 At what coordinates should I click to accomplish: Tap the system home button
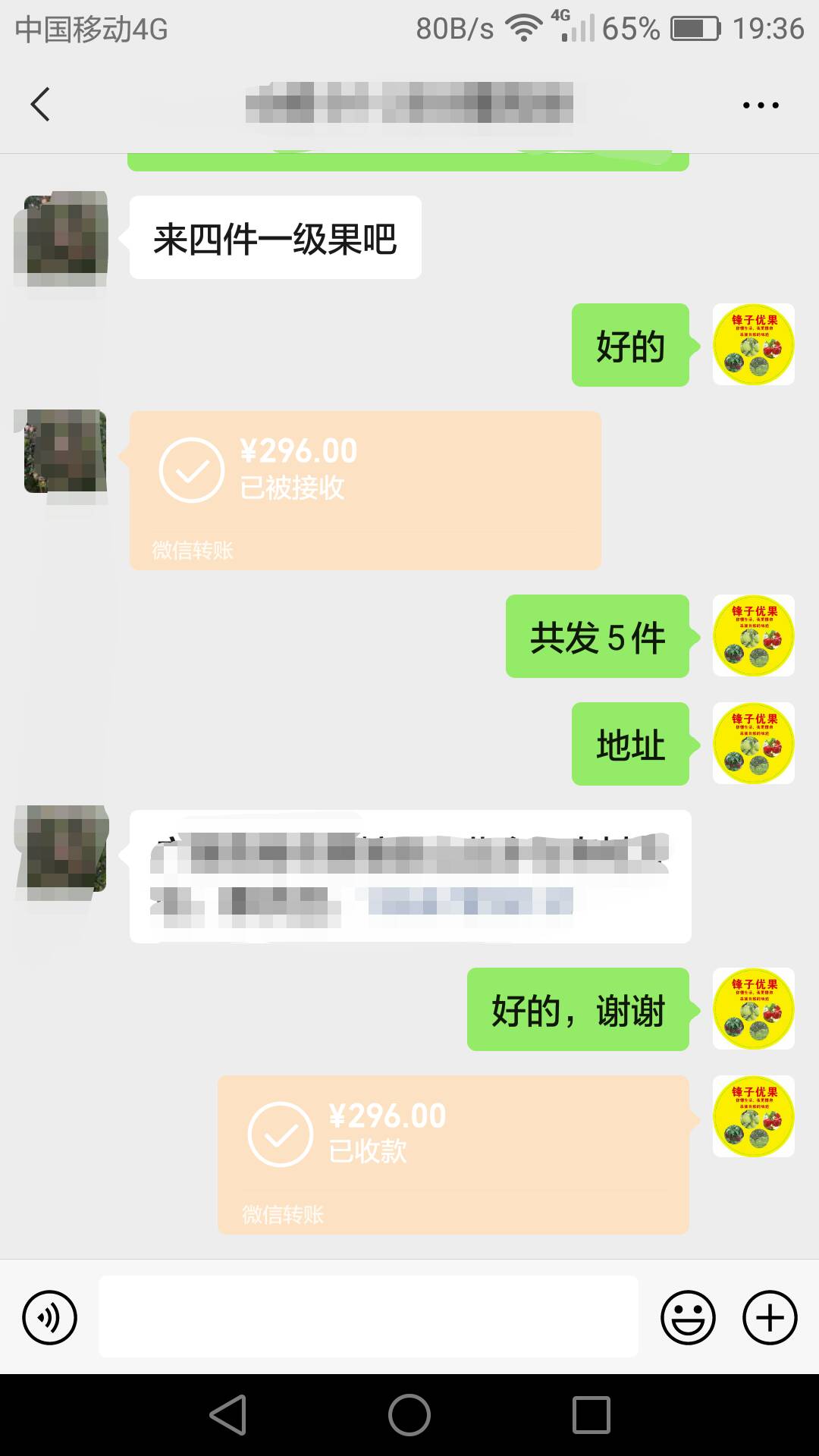(x=409, y=1415)
